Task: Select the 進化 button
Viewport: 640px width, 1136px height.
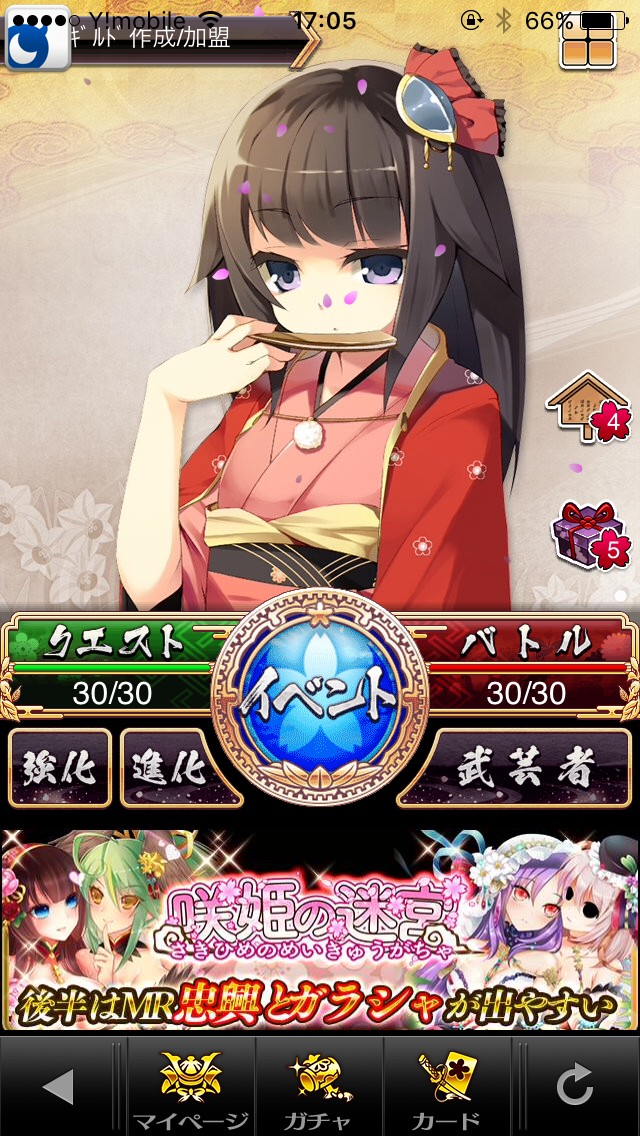Action: tap(173, 768)
